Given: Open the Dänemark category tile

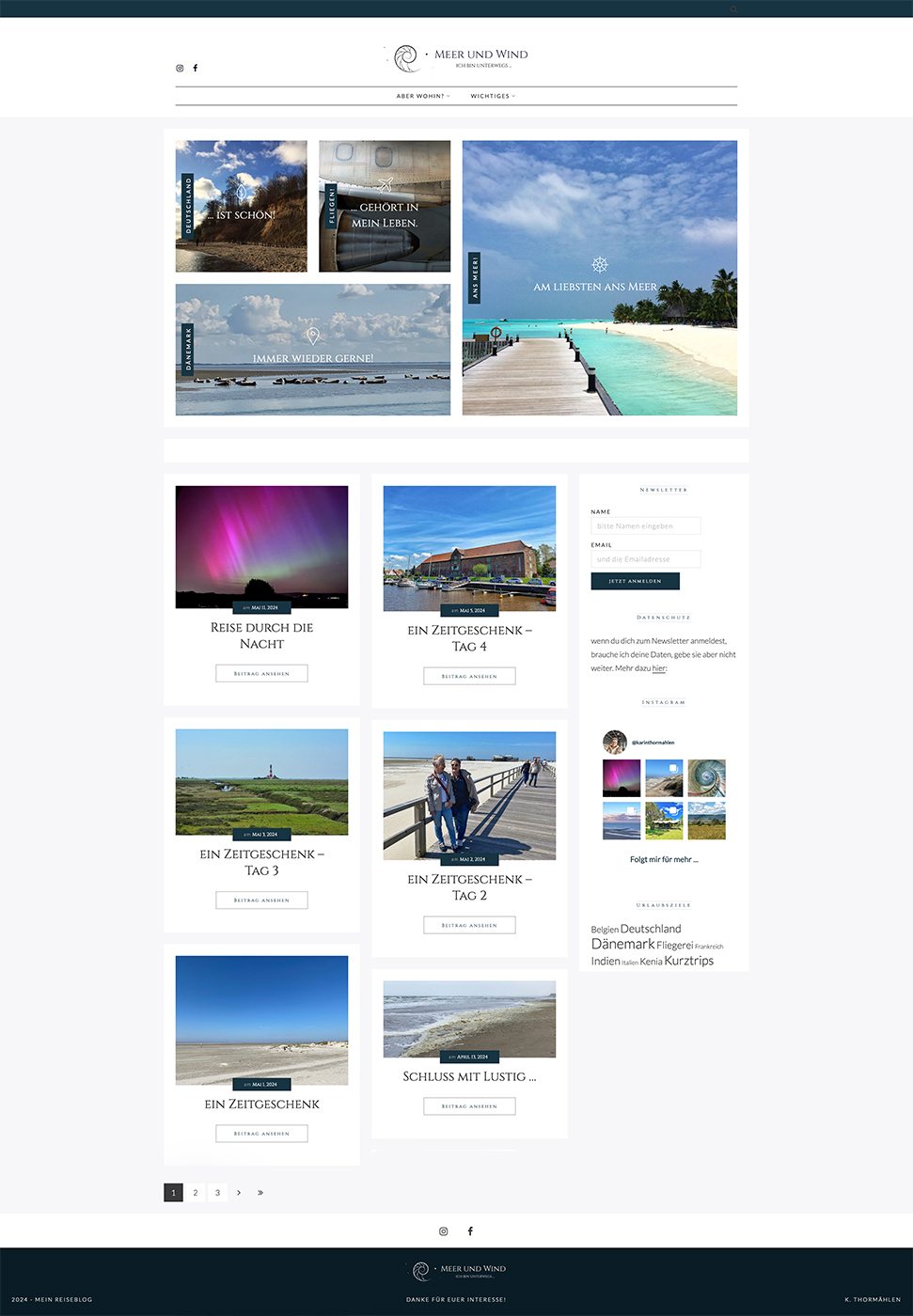Looking at the screenshot, I should [313, 350].
